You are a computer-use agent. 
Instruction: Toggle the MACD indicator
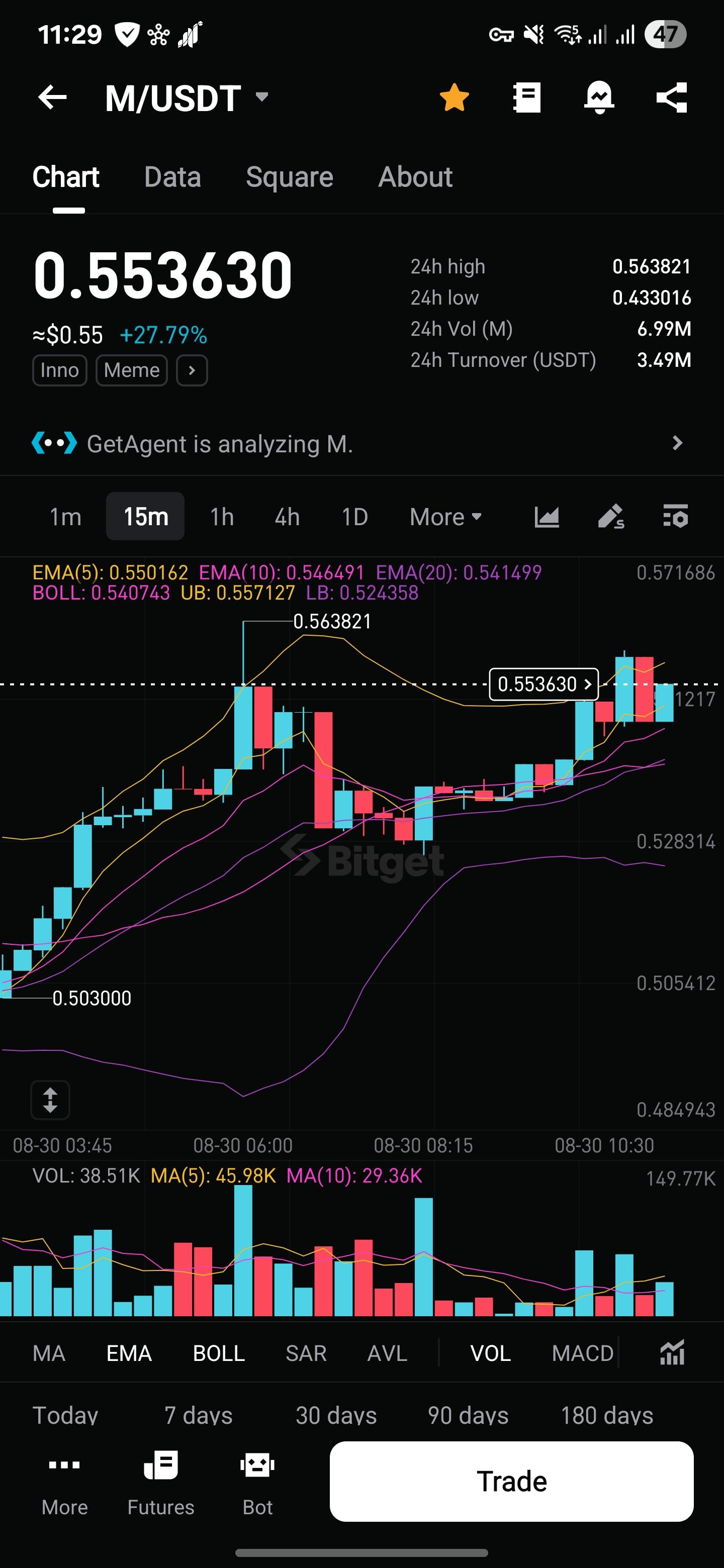(582, 1353)
